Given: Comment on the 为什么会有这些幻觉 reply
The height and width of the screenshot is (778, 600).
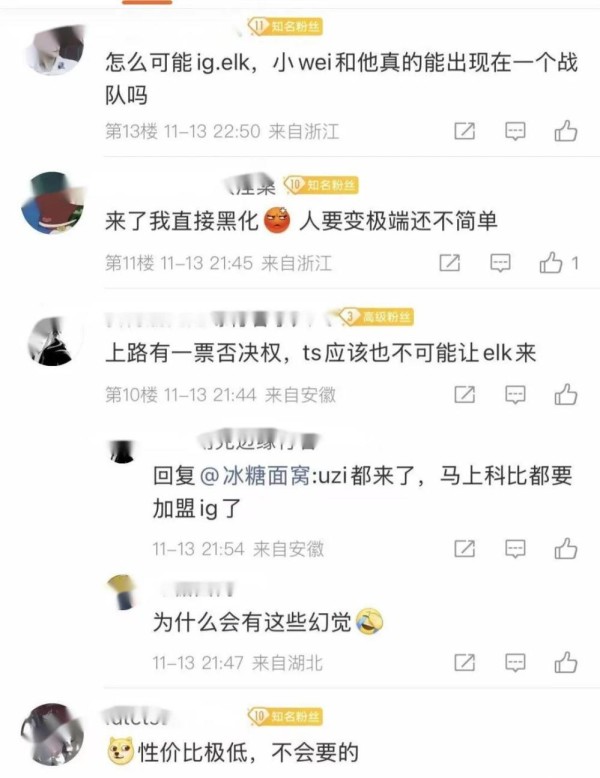Looking at the screenshot, I should [515, 662].
